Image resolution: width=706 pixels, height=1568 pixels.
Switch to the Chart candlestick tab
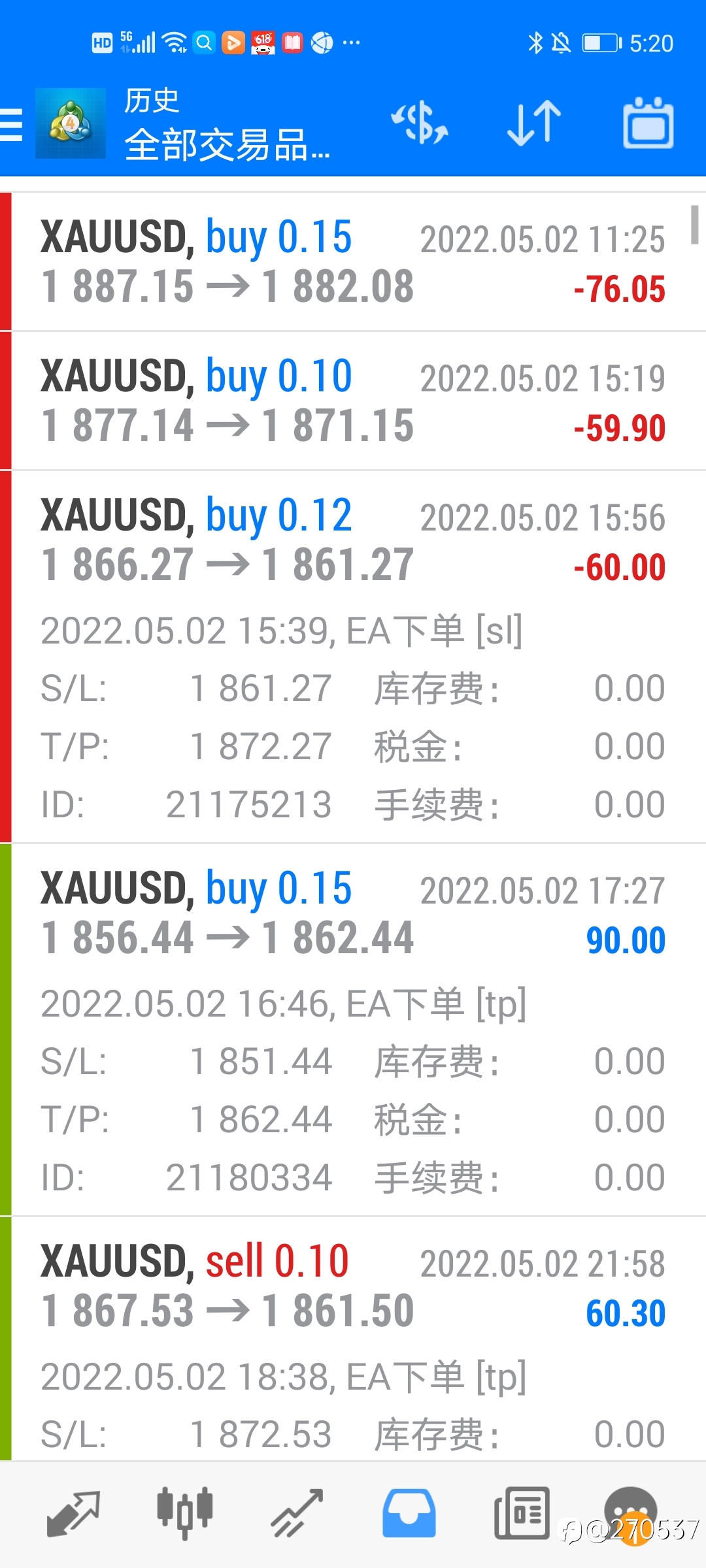tap(185, 1514)
